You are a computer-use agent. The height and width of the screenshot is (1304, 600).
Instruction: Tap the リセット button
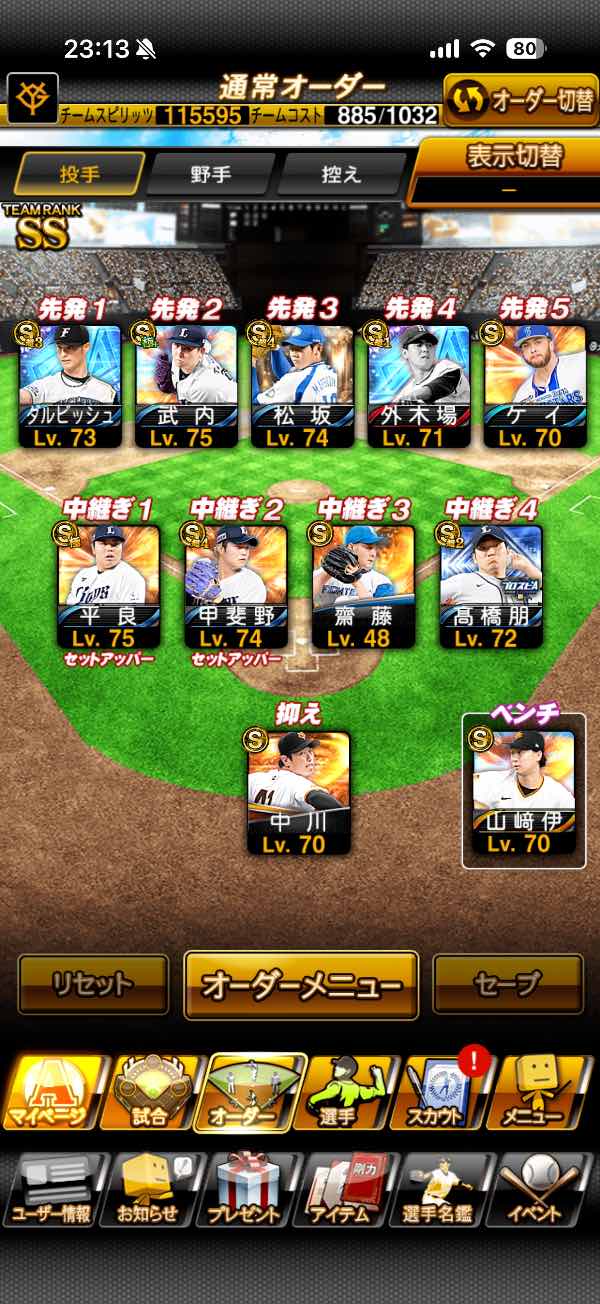[93, 985]
